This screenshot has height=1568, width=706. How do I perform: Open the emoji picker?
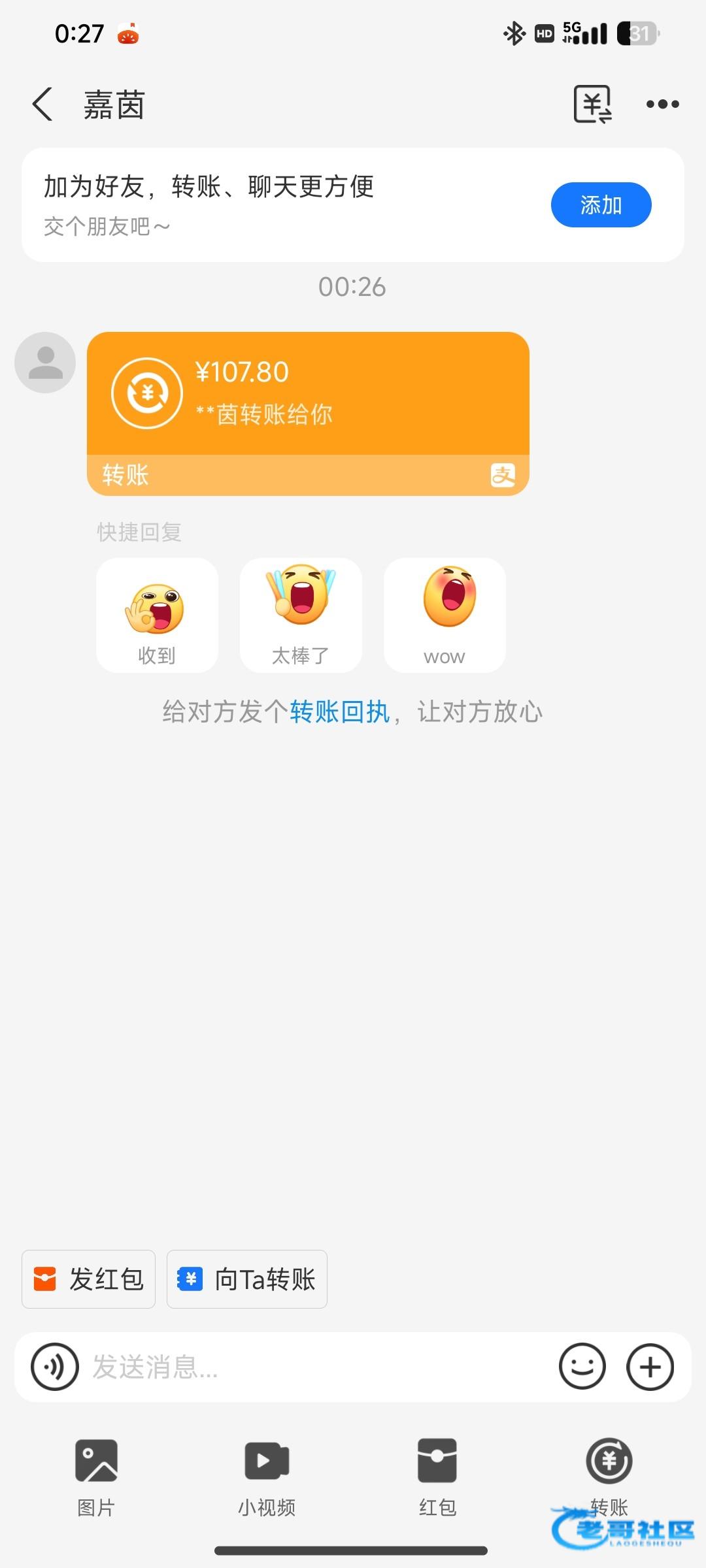pyautogui.click(x=582, y=1367)
